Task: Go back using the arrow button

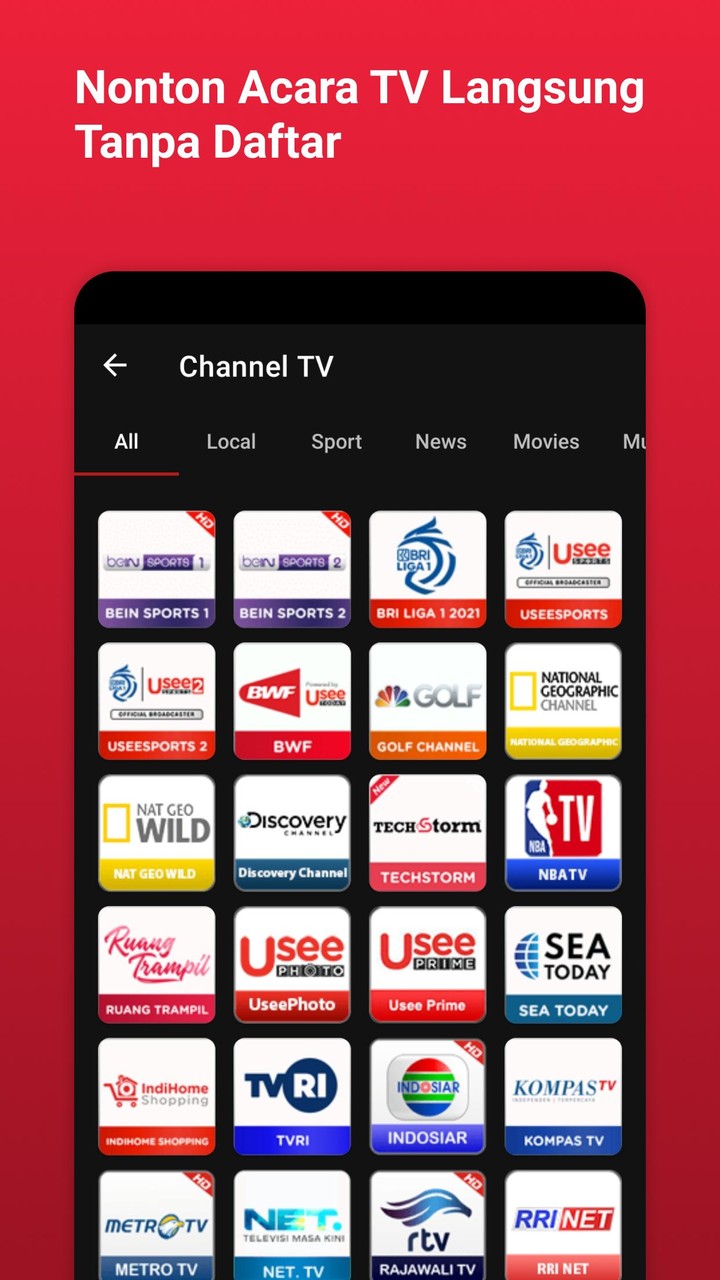Action: tap(114, 366)
